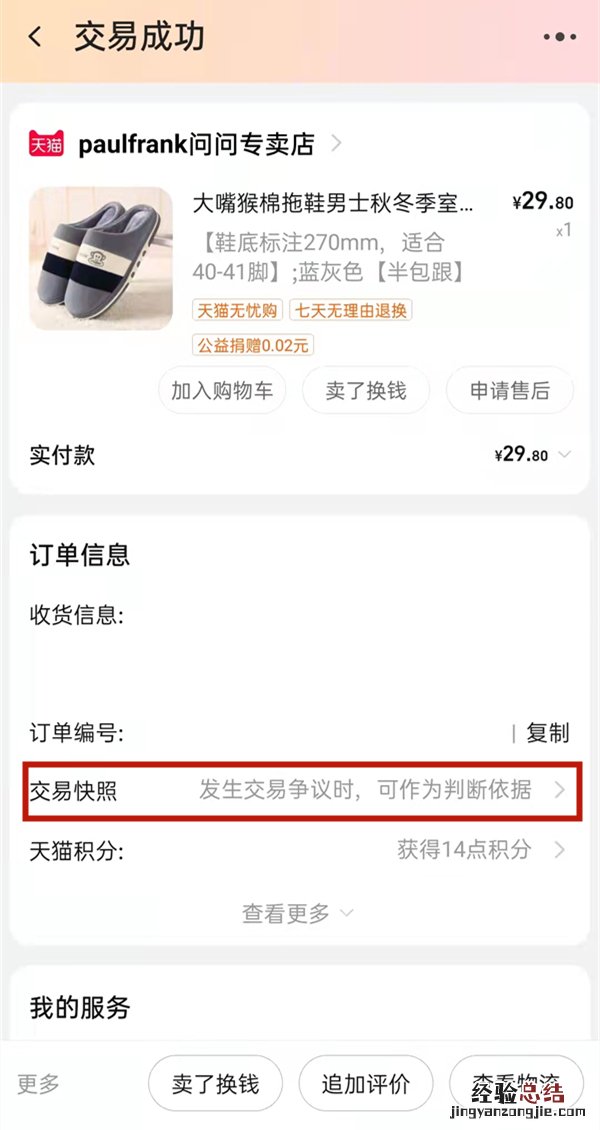The height and width of the screenshot is (1130, 600).
Task: Go back from 交易成功 page
Action: click(35, 38)
